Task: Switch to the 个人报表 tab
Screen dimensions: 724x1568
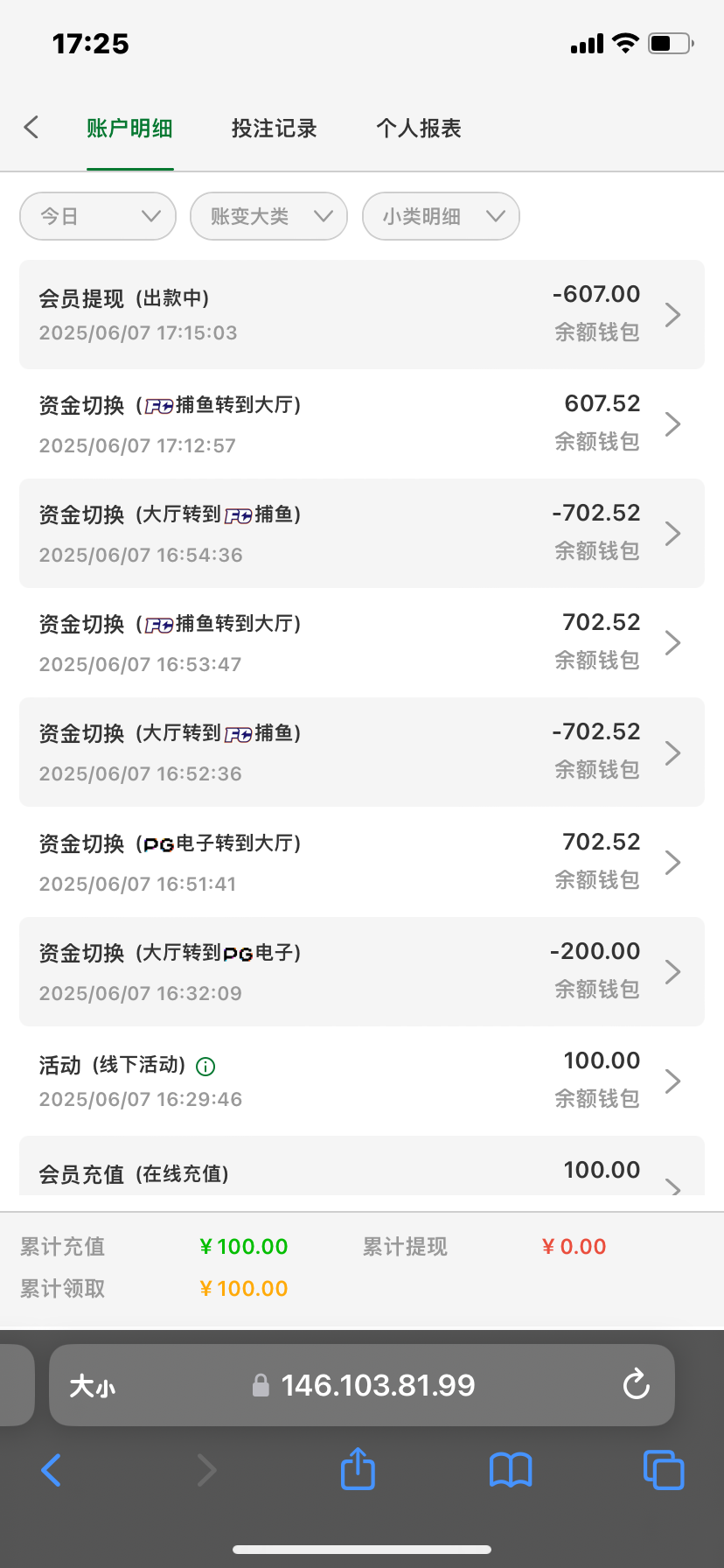Action: click(x=419, y=129)
